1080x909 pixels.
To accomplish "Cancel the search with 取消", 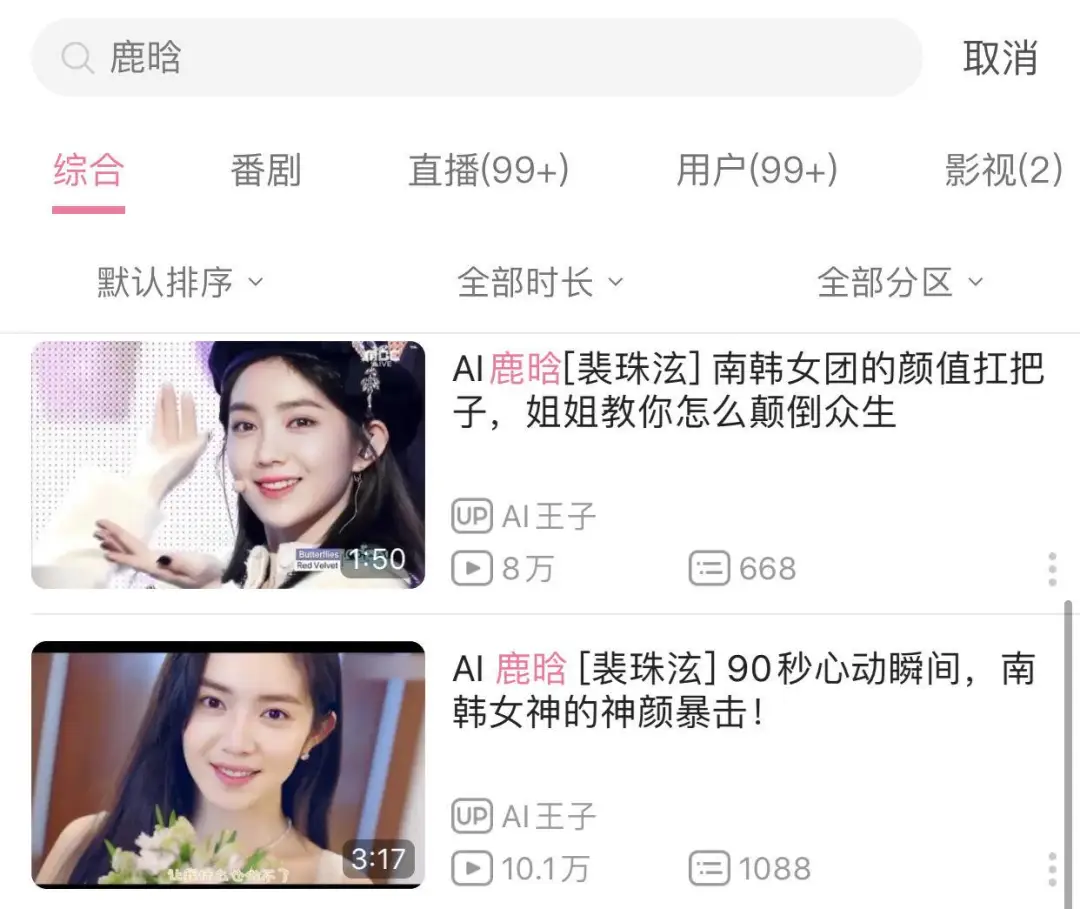I will click(x=1000, y=58).
